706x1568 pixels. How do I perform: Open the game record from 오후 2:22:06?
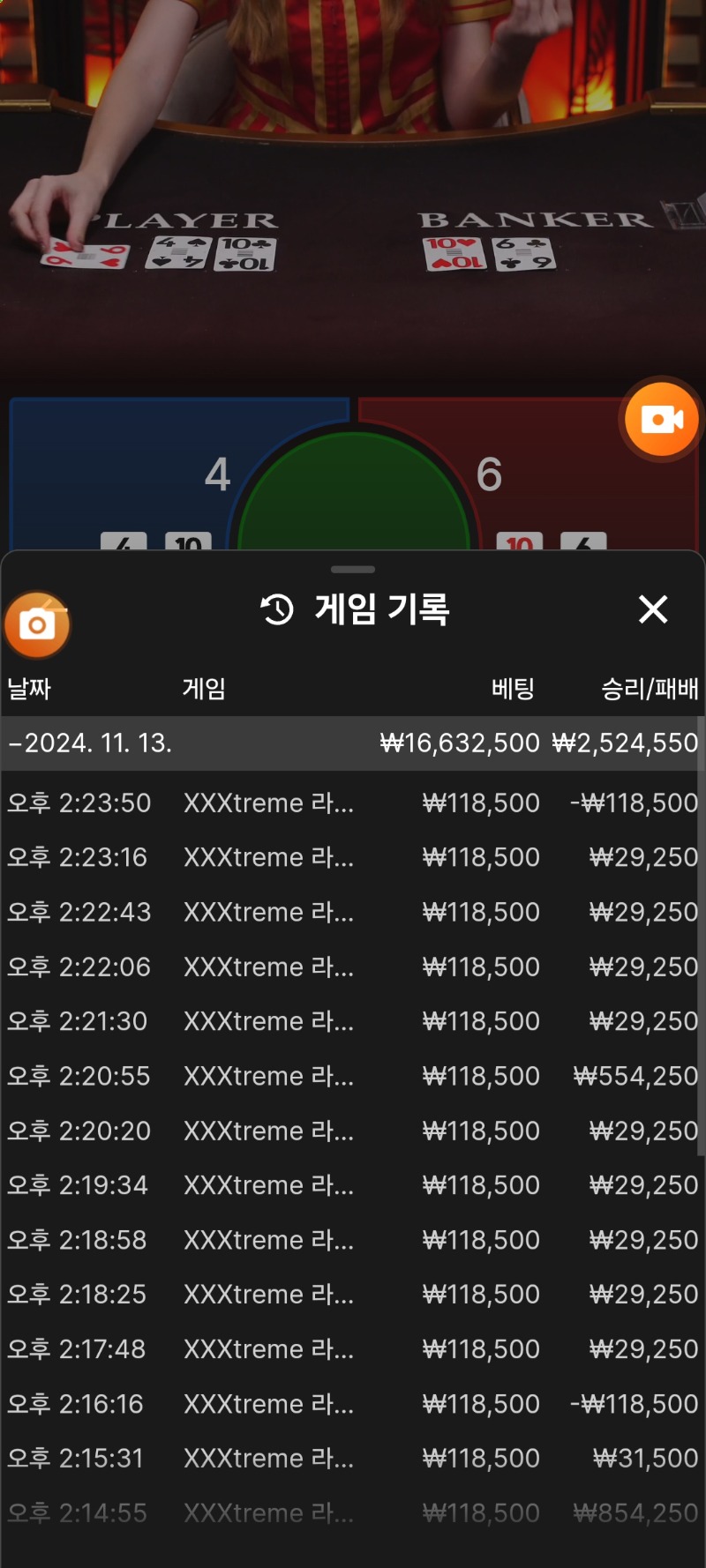pos(353,967)
